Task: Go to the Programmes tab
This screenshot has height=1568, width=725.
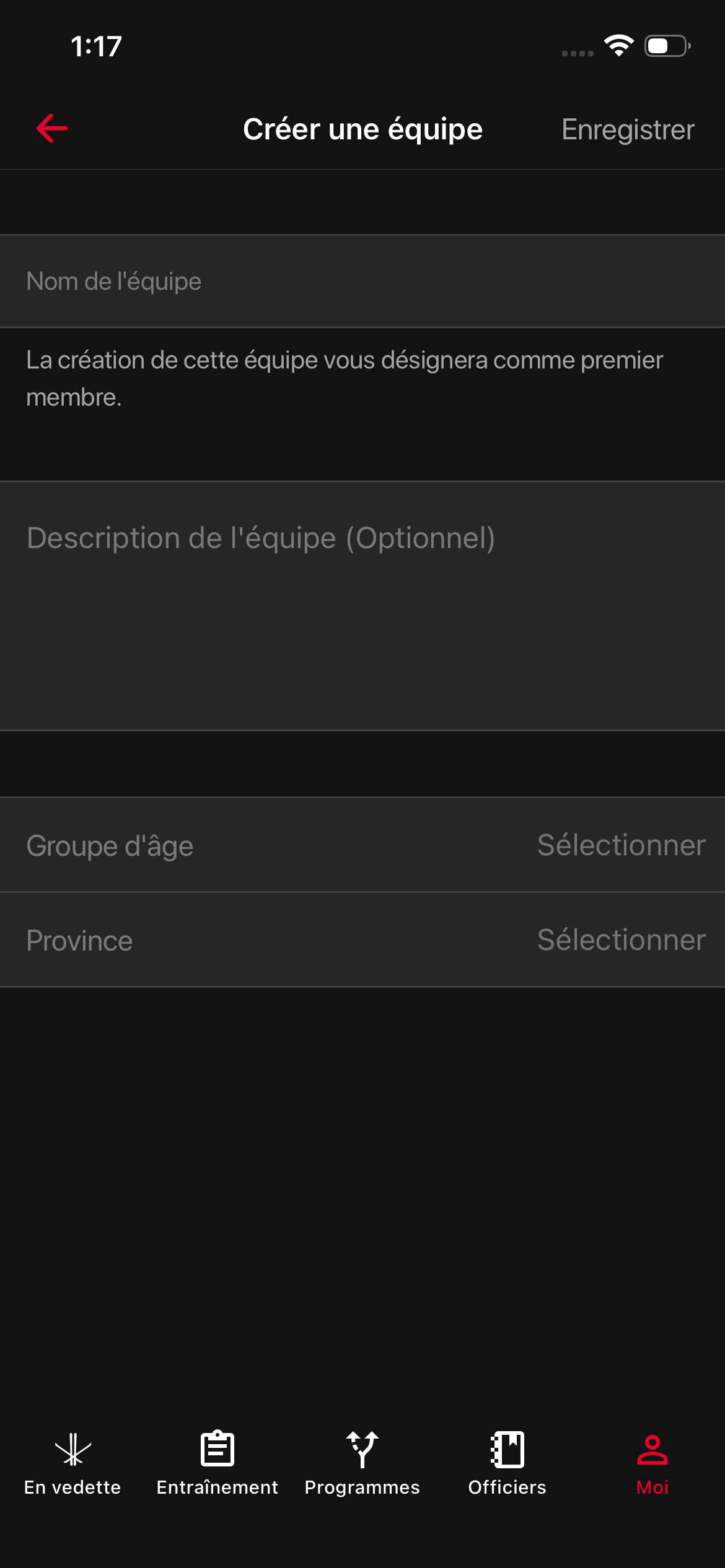Action: [x=362, y=1464]
